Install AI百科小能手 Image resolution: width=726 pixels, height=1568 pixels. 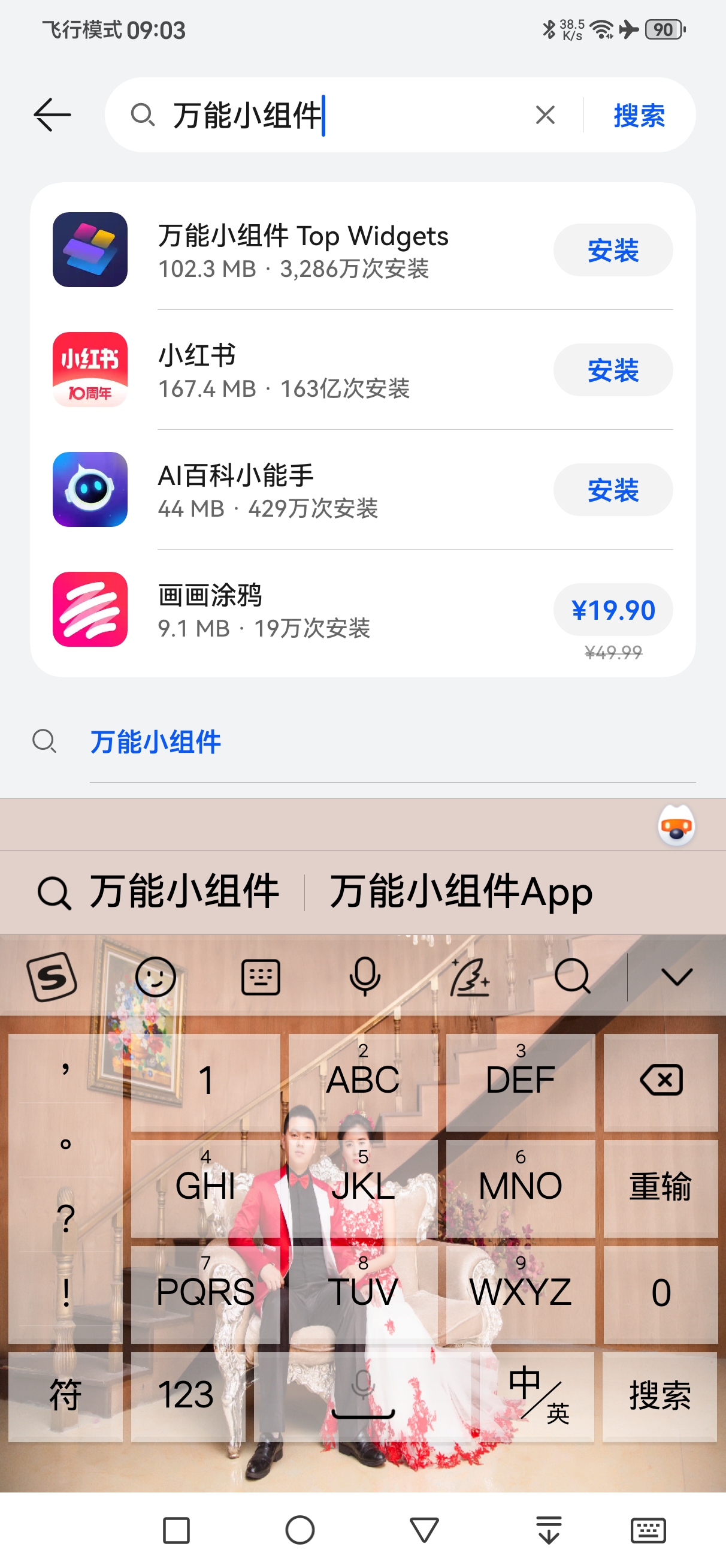coord(612,490)
